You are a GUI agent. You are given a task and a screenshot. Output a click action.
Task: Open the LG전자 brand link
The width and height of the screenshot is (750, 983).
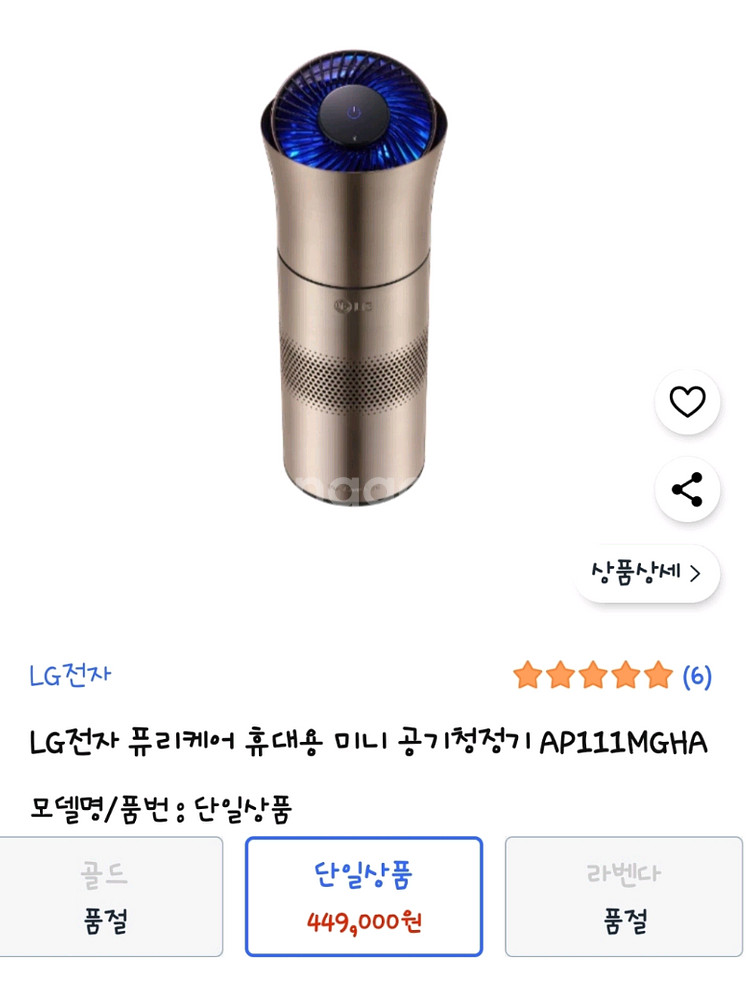pos(70,676)
